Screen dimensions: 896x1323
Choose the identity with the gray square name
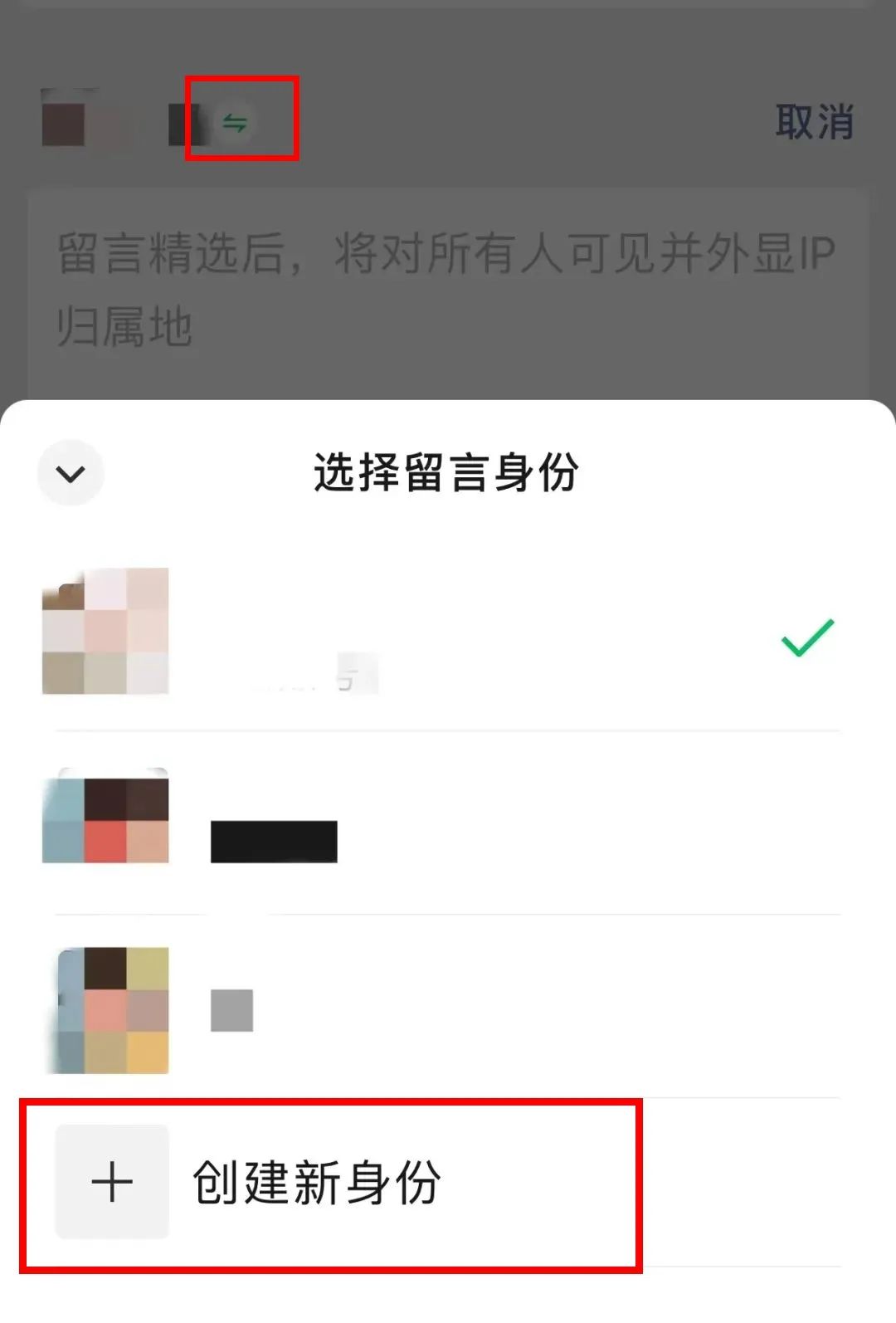(448, 1009)
